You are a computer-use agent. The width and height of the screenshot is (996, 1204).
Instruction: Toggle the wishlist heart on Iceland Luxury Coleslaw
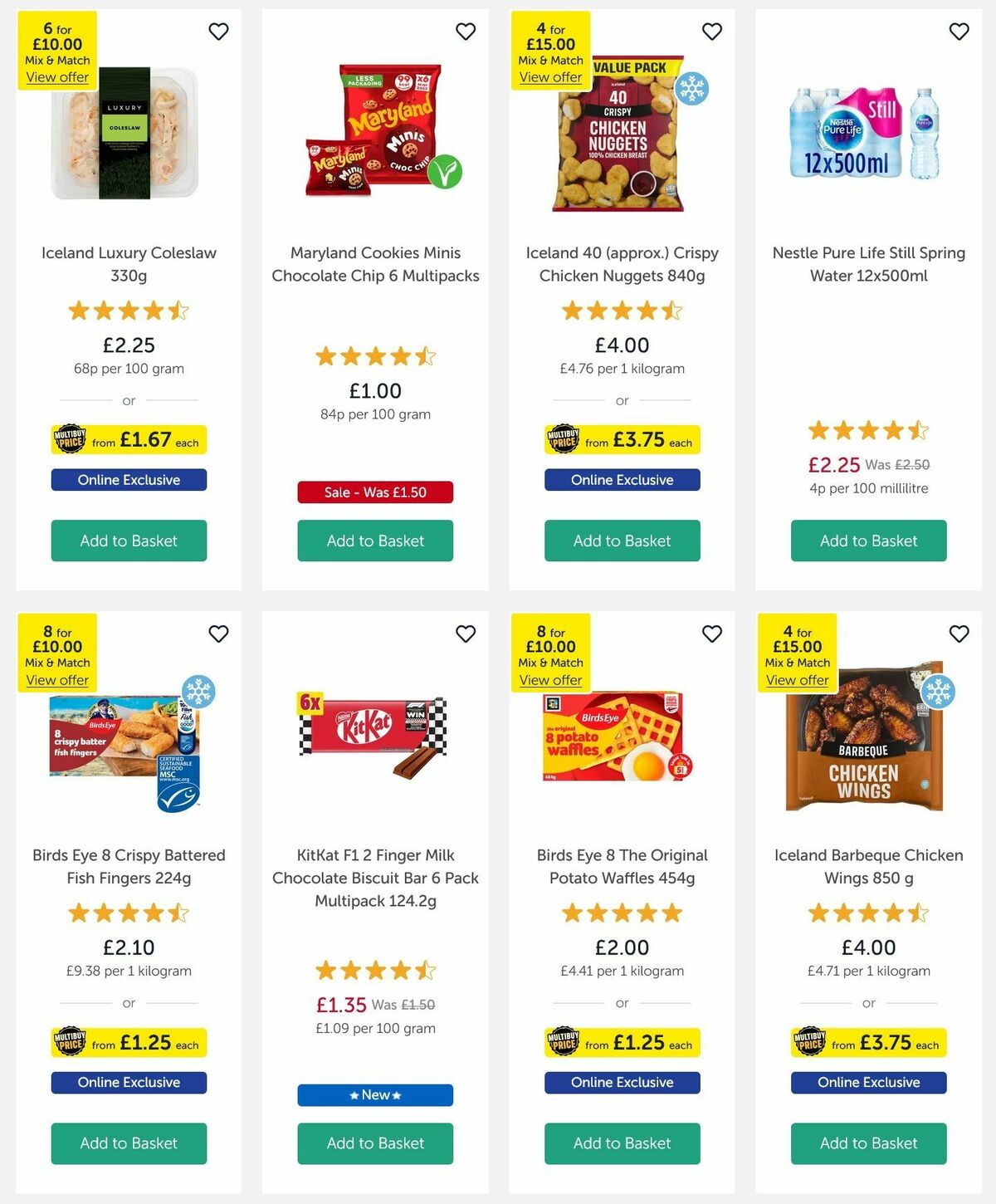218,31
